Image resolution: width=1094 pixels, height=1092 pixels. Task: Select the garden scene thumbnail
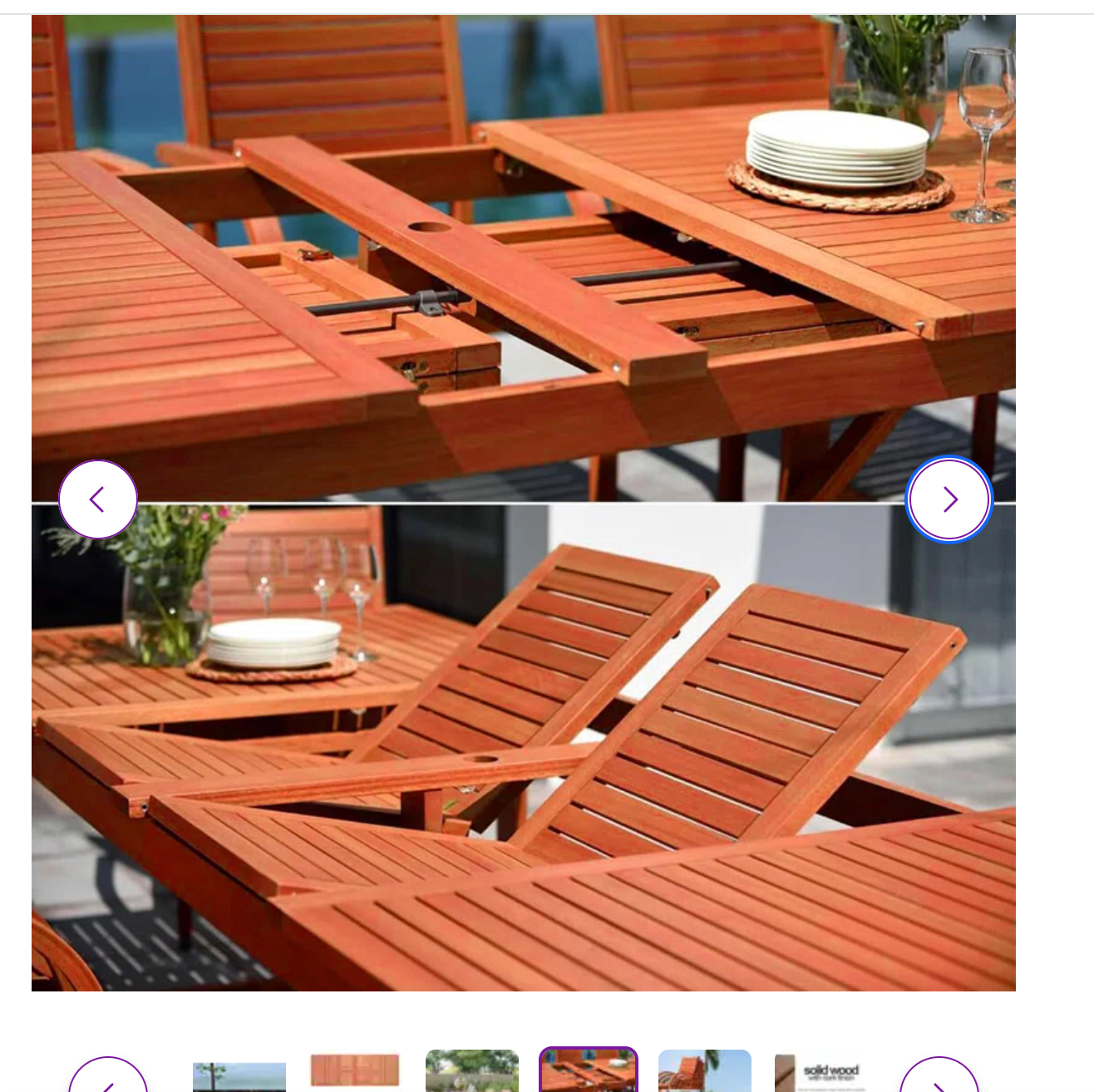tap(471, 1072)
